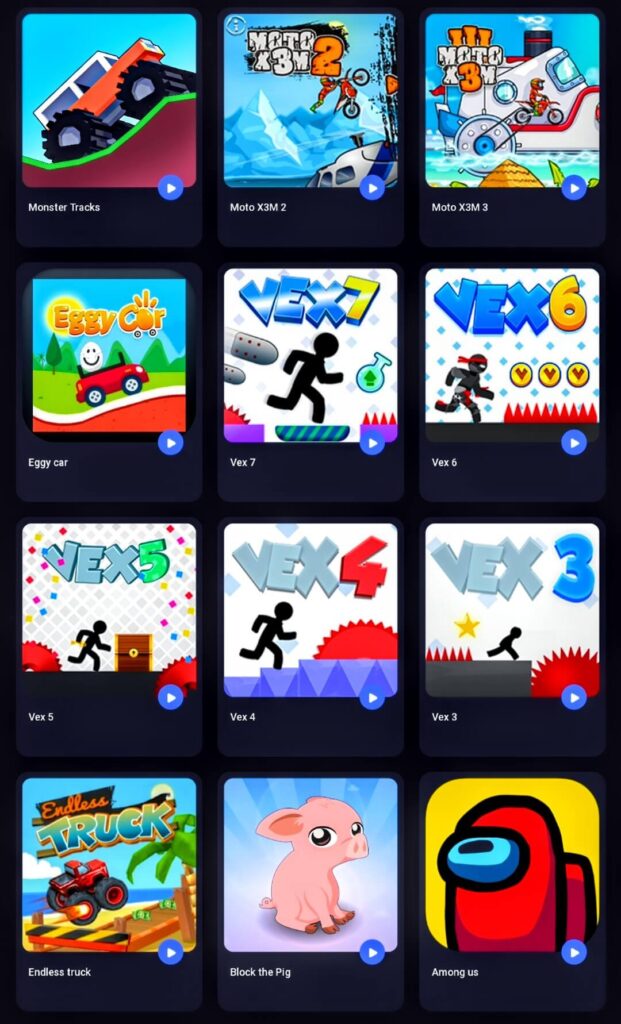Open the Moto X3M 3 game card
Screen dimensions: 621x1024
click(x=512, y=127)
